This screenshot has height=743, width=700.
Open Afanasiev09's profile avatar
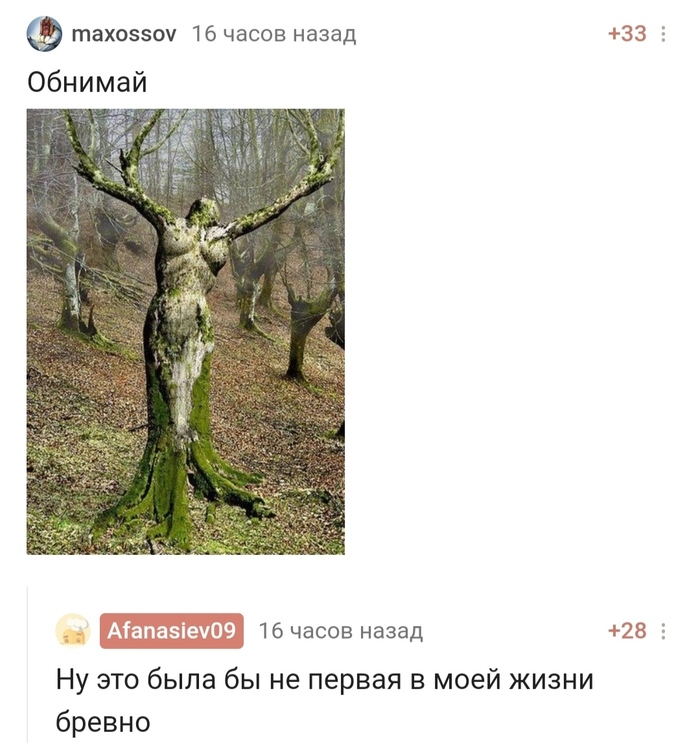point(73,631)
